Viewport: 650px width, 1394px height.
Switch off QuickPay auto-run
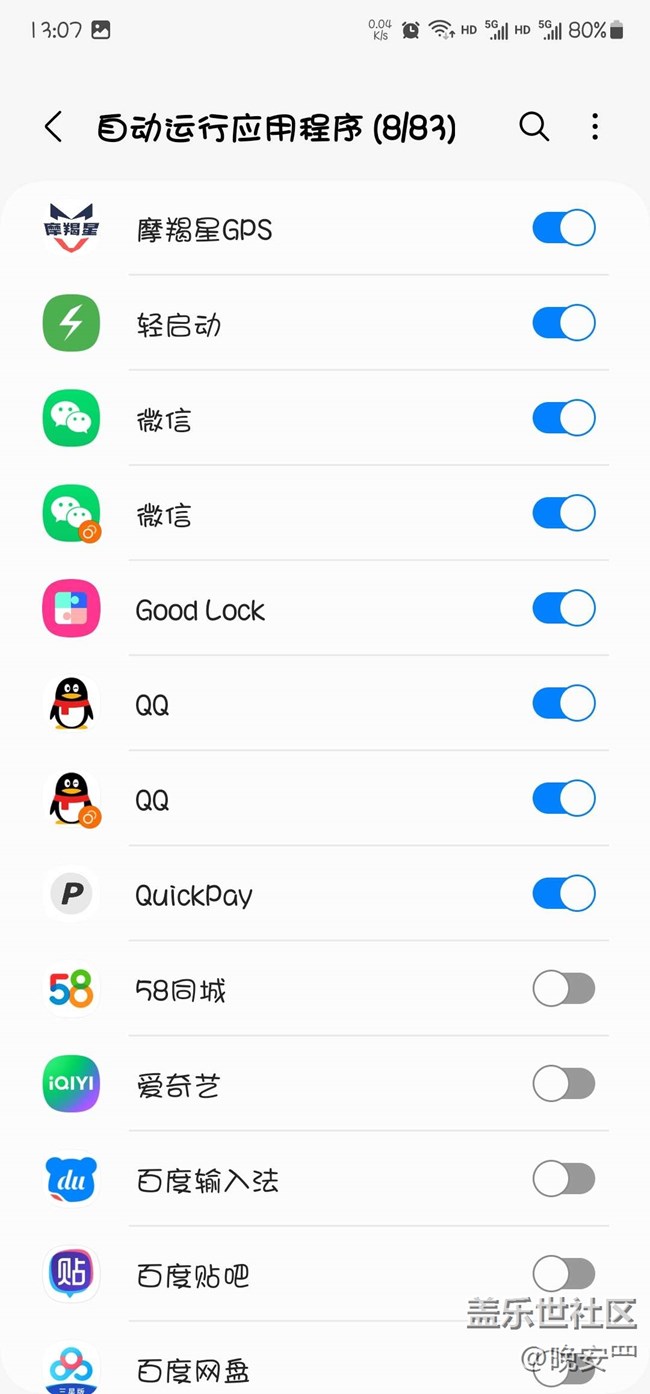563,893
